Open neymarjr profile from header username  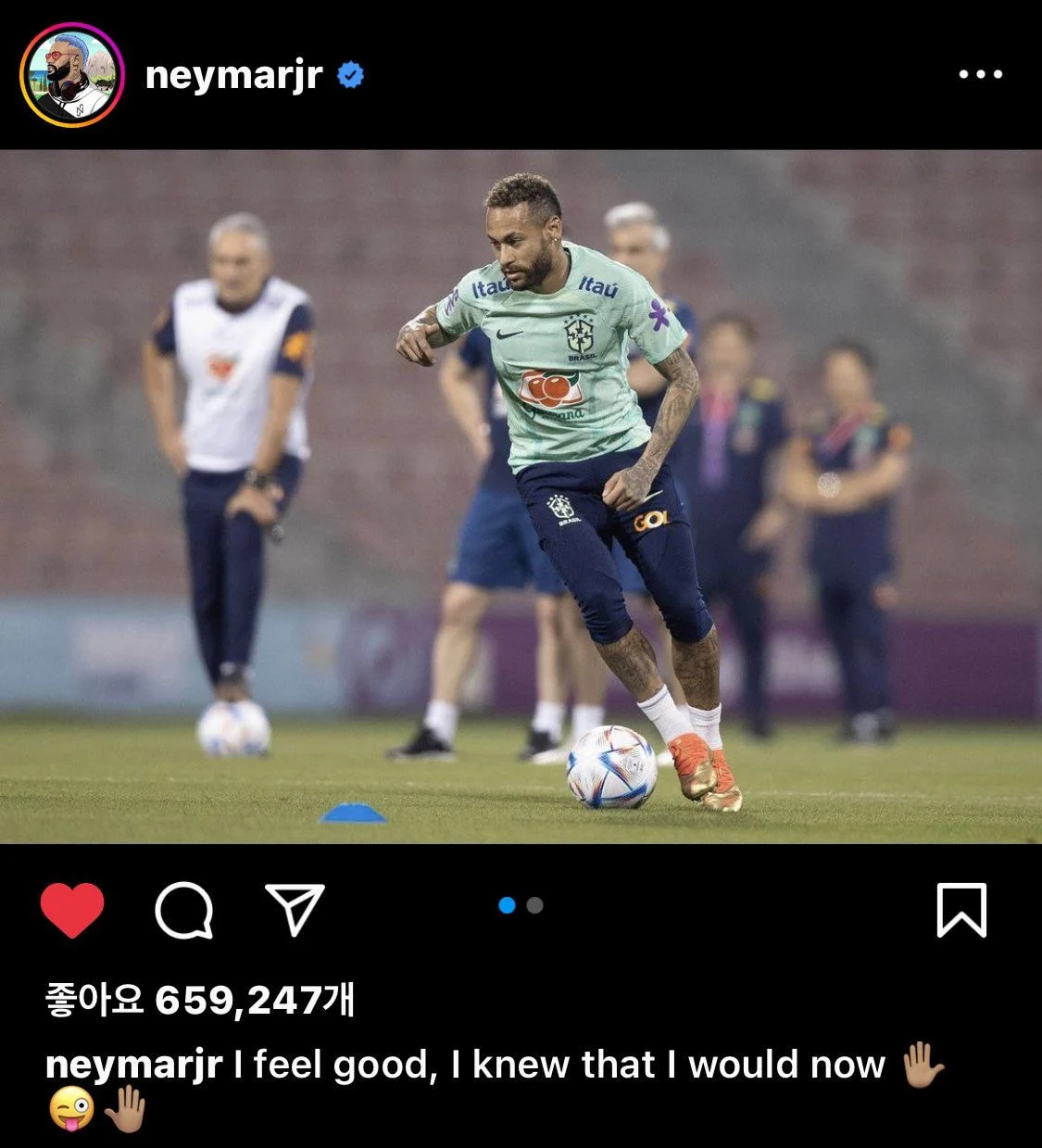[232, 75]
